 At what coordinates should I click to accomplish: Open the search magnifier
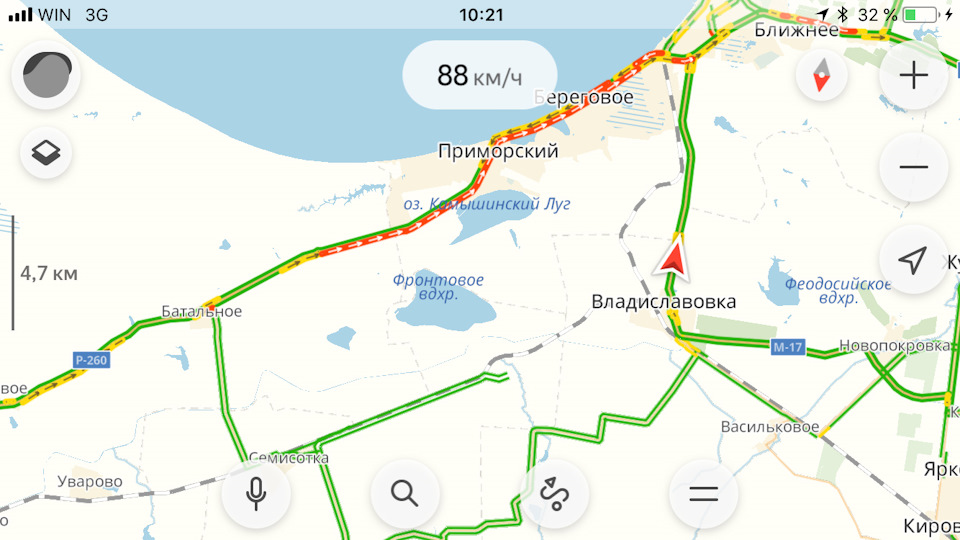[x=404, y=493]
